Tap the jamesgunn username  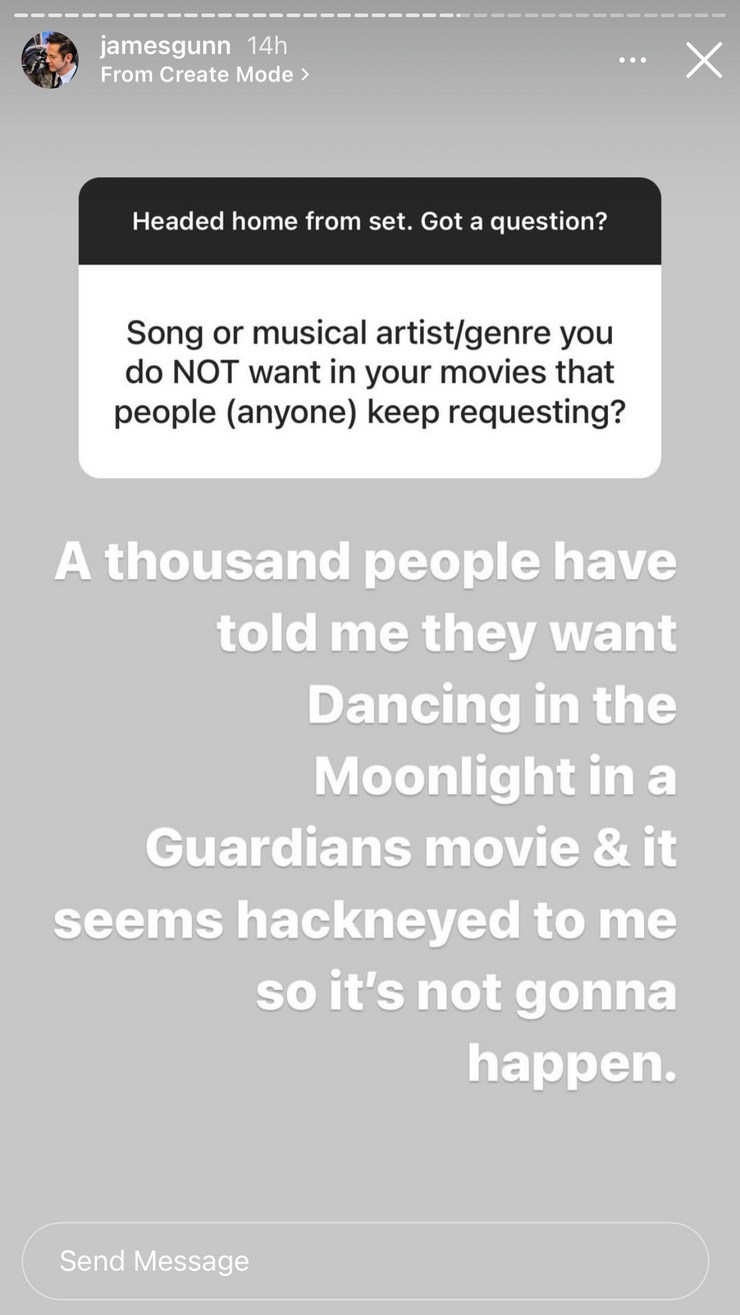[x=165, y=45]
